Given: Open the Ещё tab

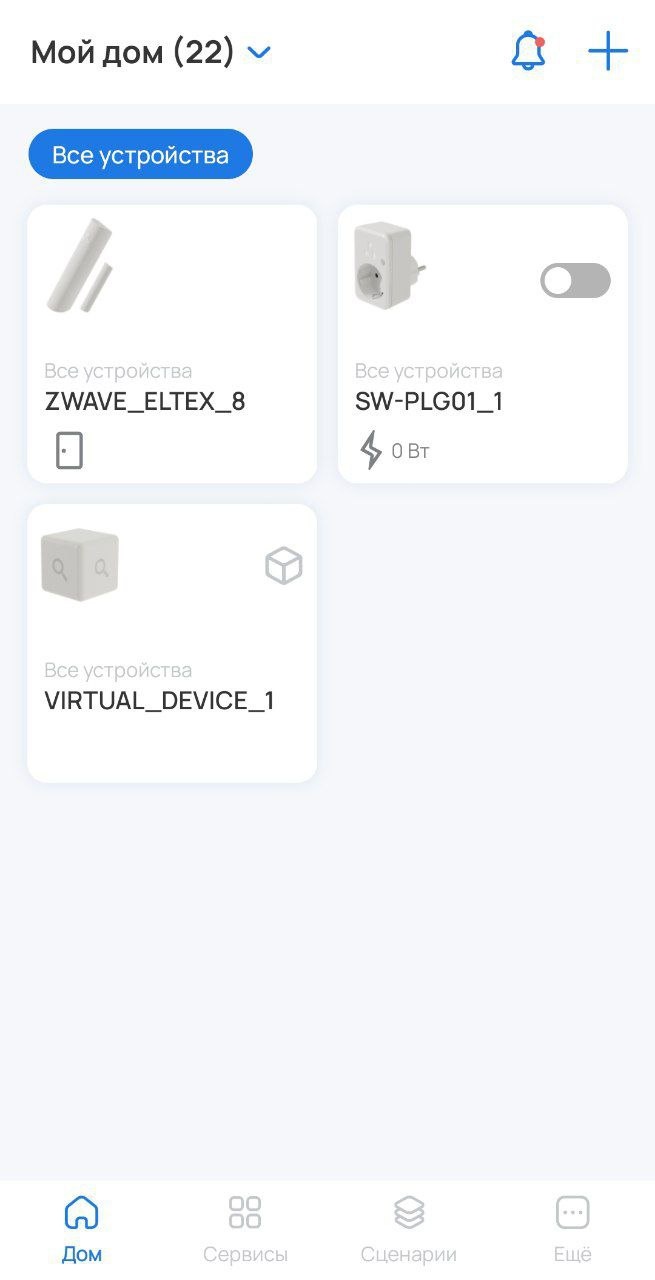Looking at the screenshot, I should [x=572, y=1228].
